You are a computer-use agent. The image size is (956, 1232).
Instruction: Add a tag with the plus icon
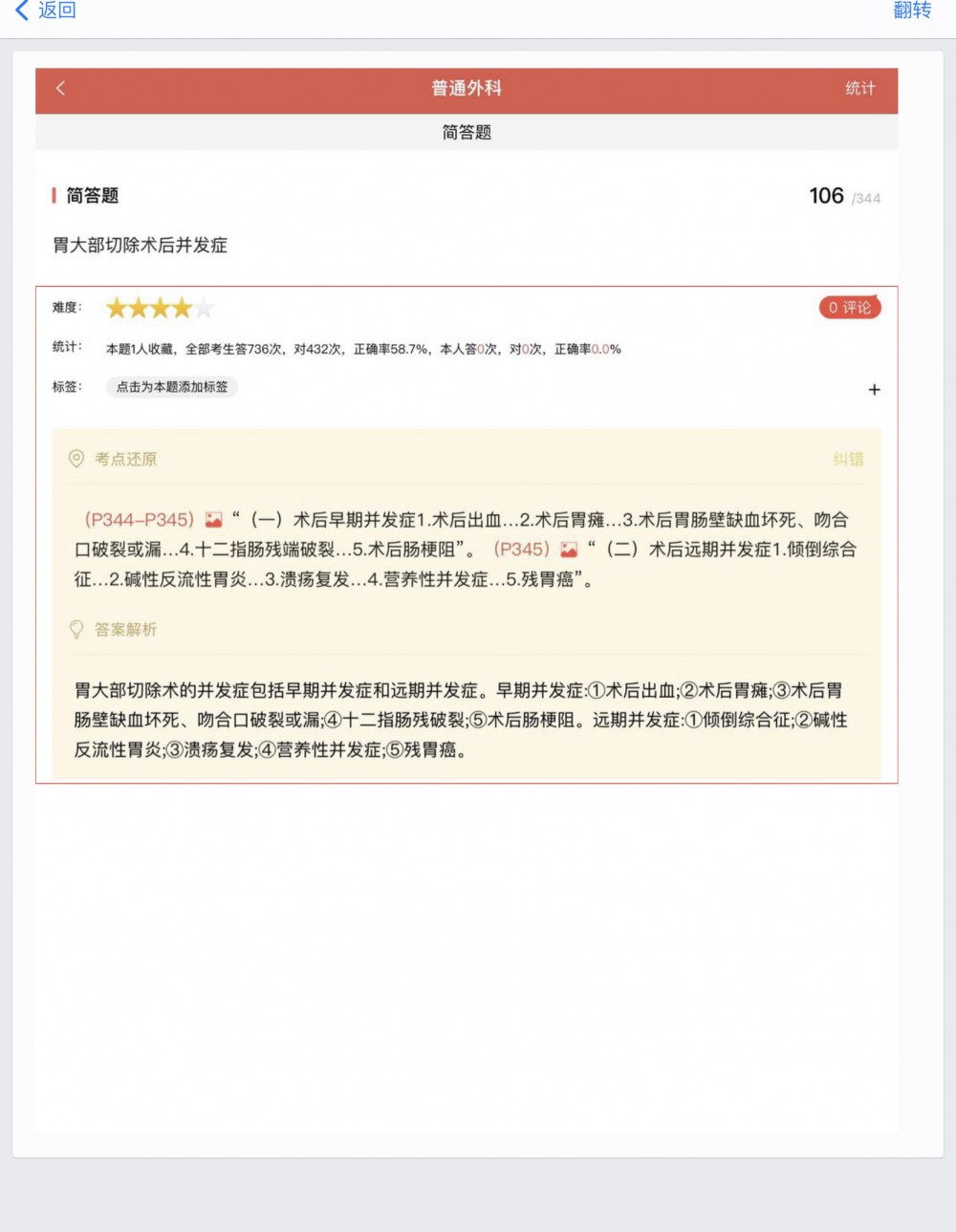874,390
